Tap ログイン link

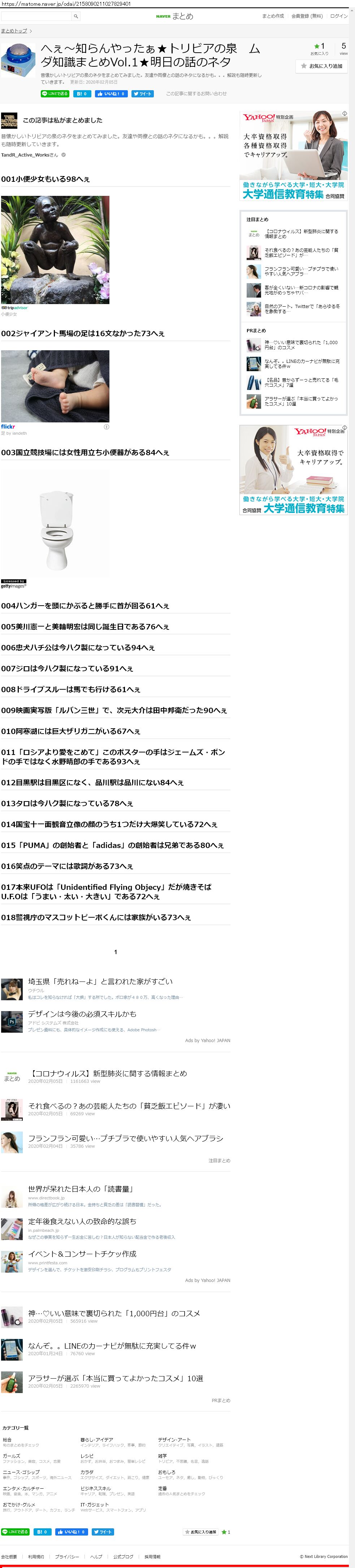[x=338, y=16]
